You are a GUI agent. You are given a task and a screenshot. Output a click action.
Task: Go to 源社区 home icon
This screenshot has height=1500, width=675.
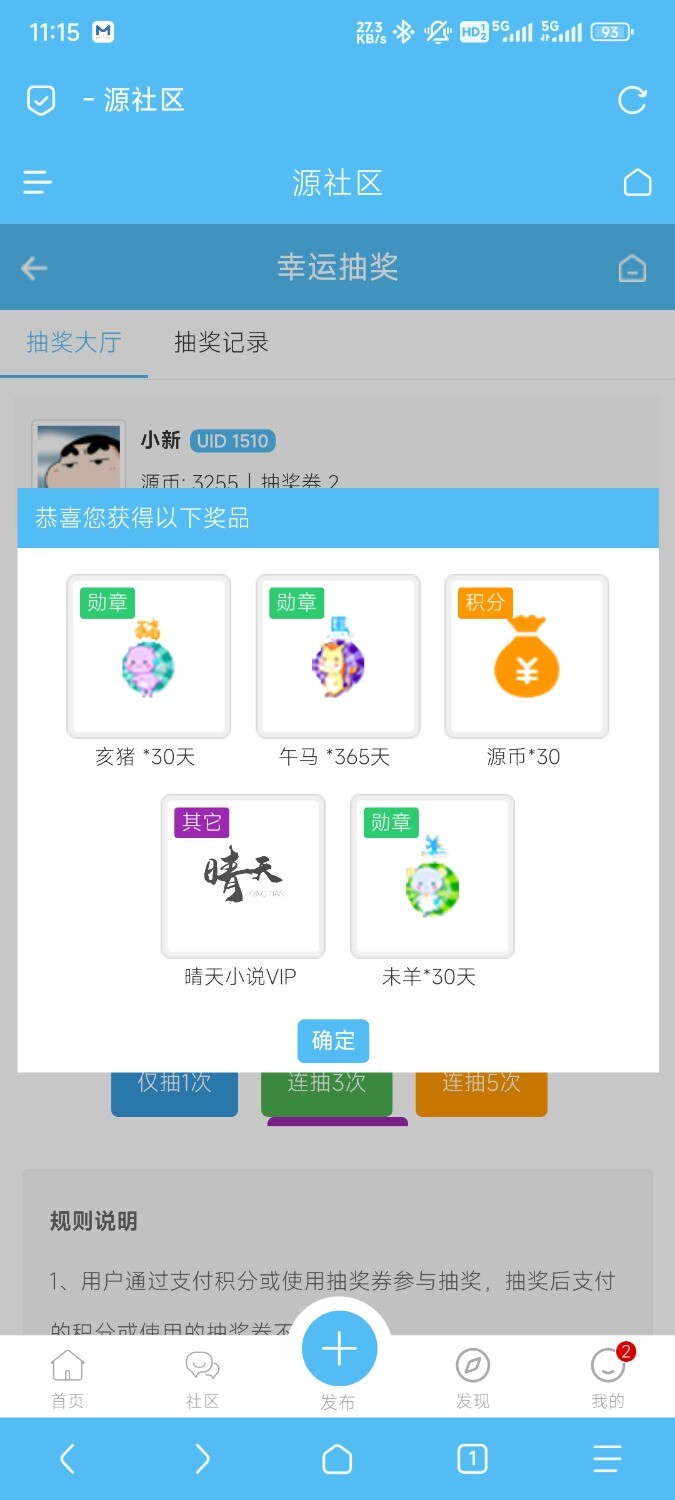[x=637, y=183]
